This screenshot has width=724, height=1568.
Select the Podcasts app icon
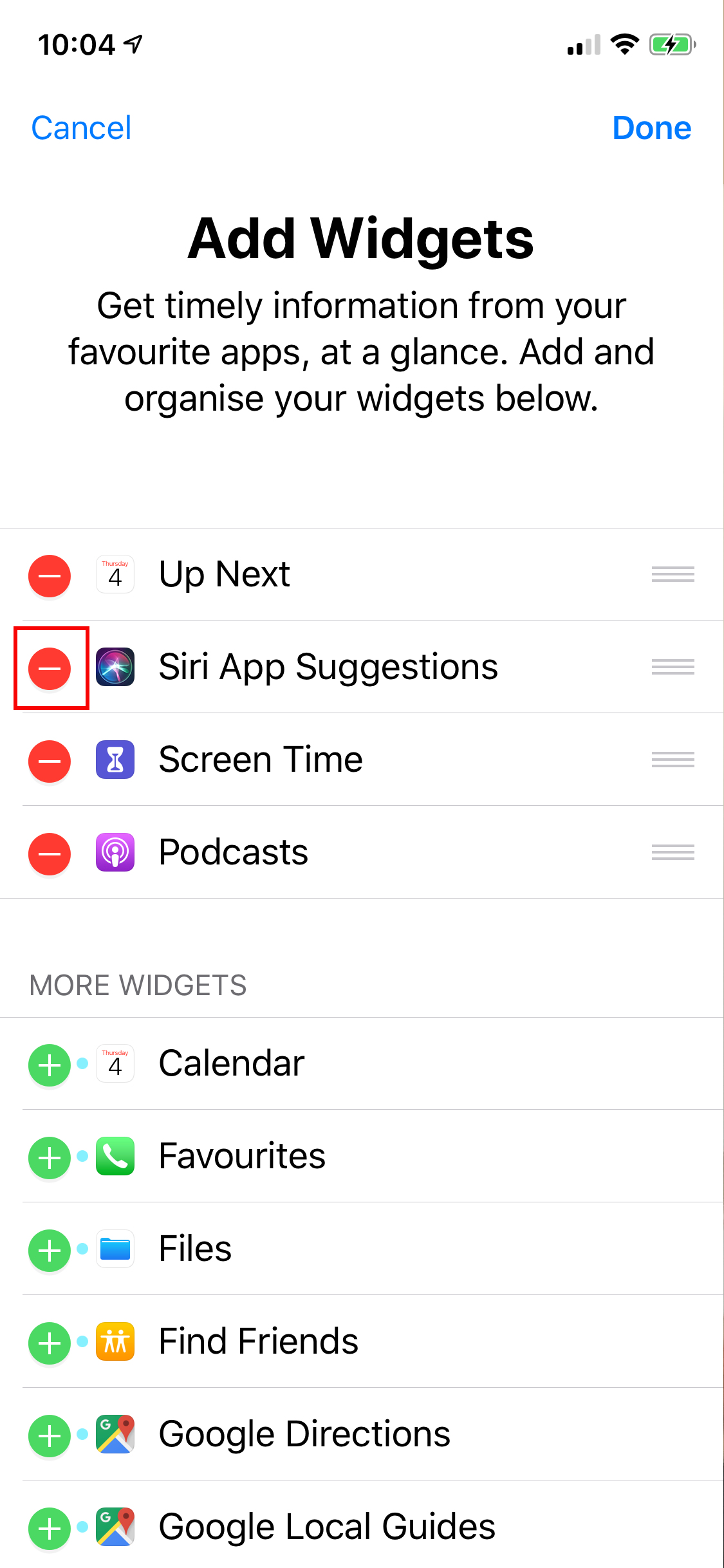click(115, 852)
